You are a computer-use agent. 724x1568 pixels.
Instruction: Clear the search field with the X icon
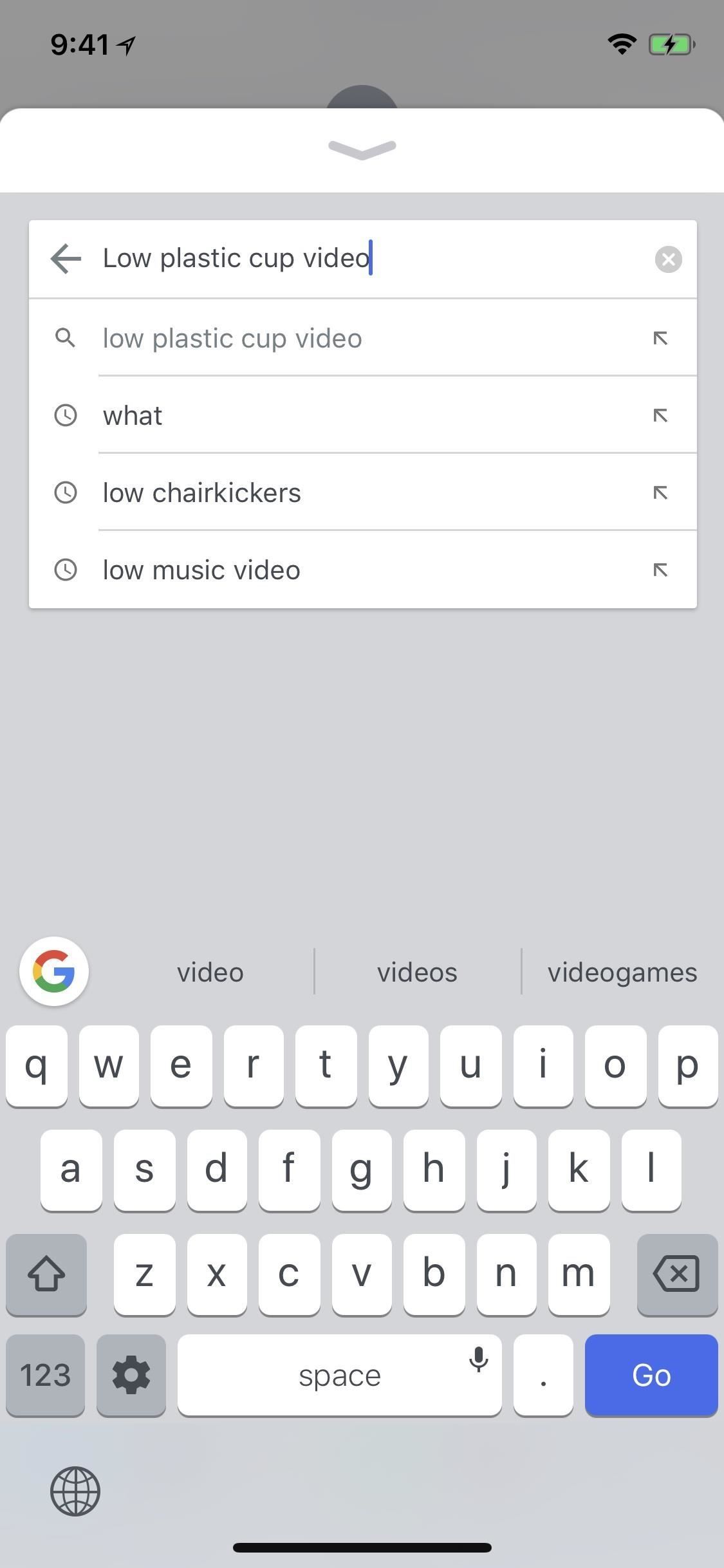tap(667, 259)
